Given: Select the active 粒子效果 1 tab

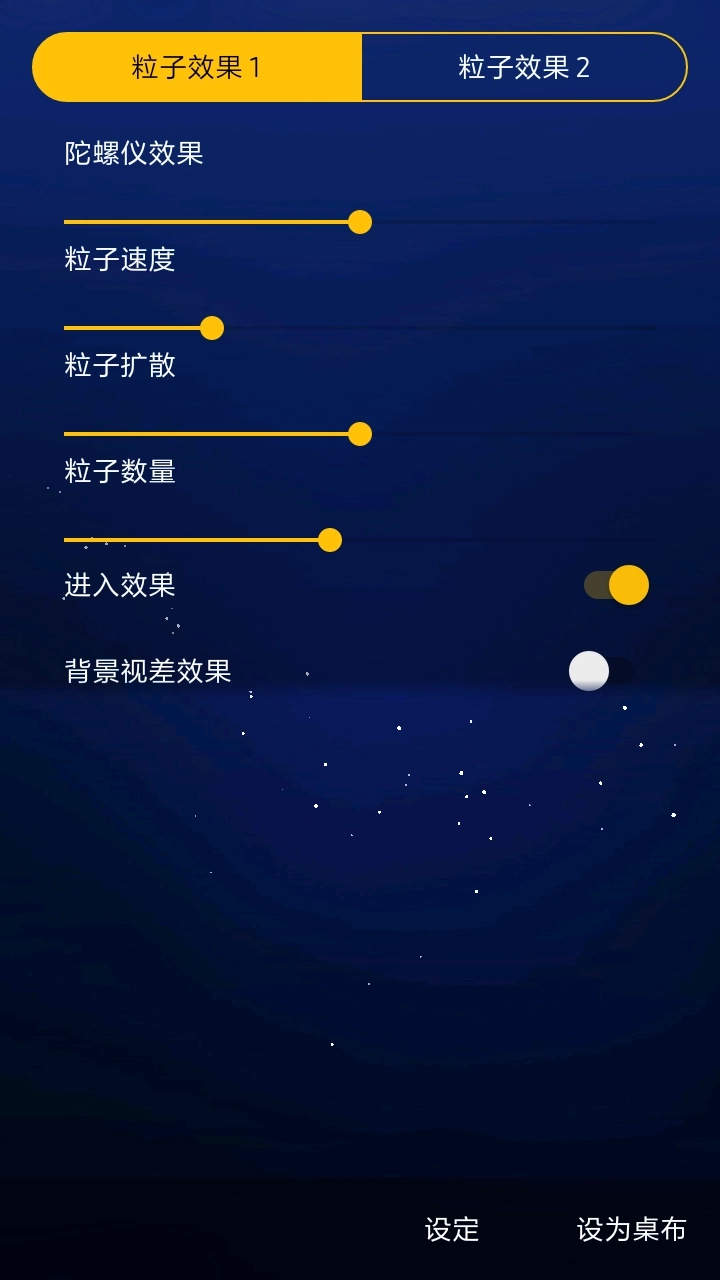Looking at the screenshot, I should [195, 66].
